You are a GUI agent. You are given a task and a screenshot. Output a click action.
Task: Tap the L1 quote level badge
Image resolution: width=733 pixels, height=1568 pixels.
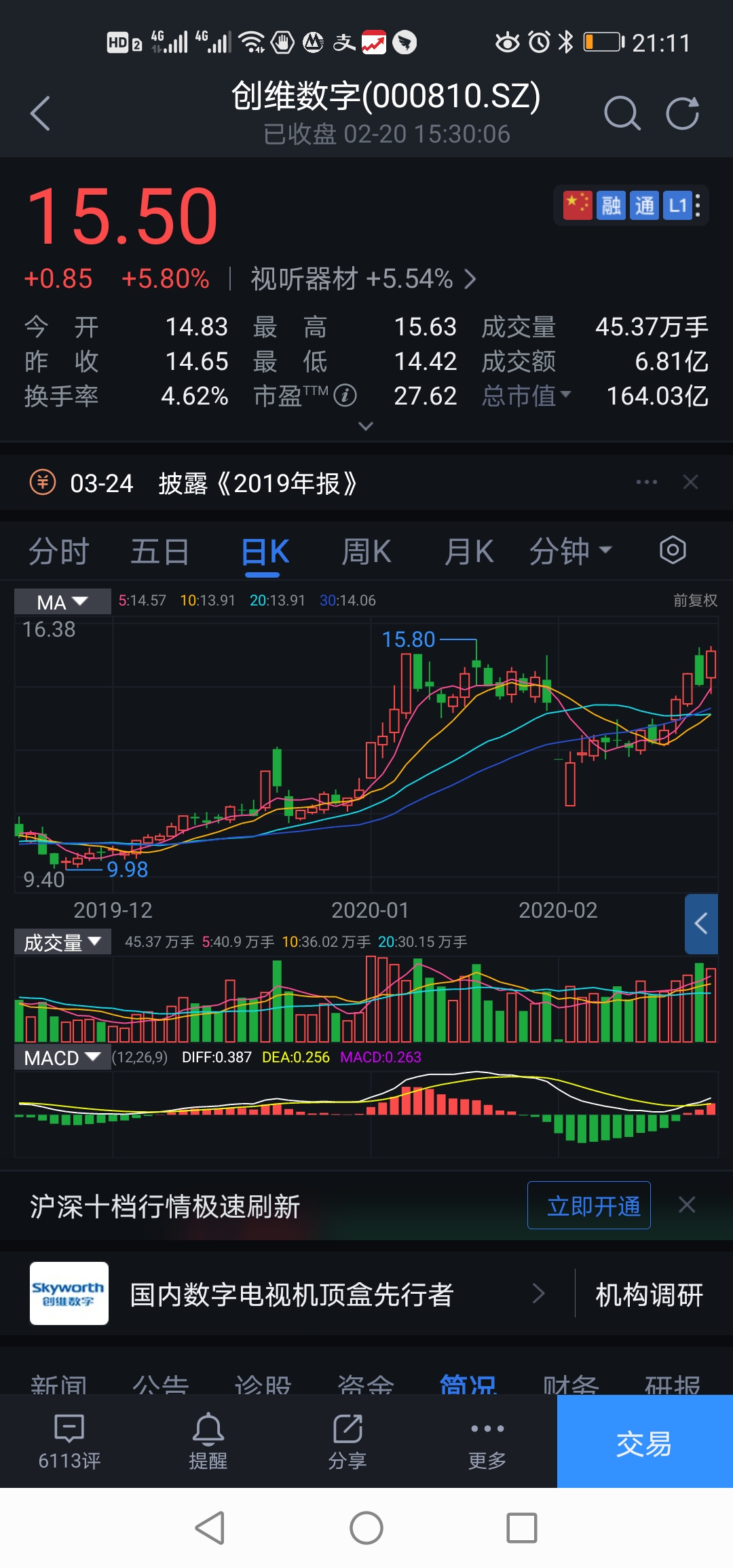(x=675, y=206)
